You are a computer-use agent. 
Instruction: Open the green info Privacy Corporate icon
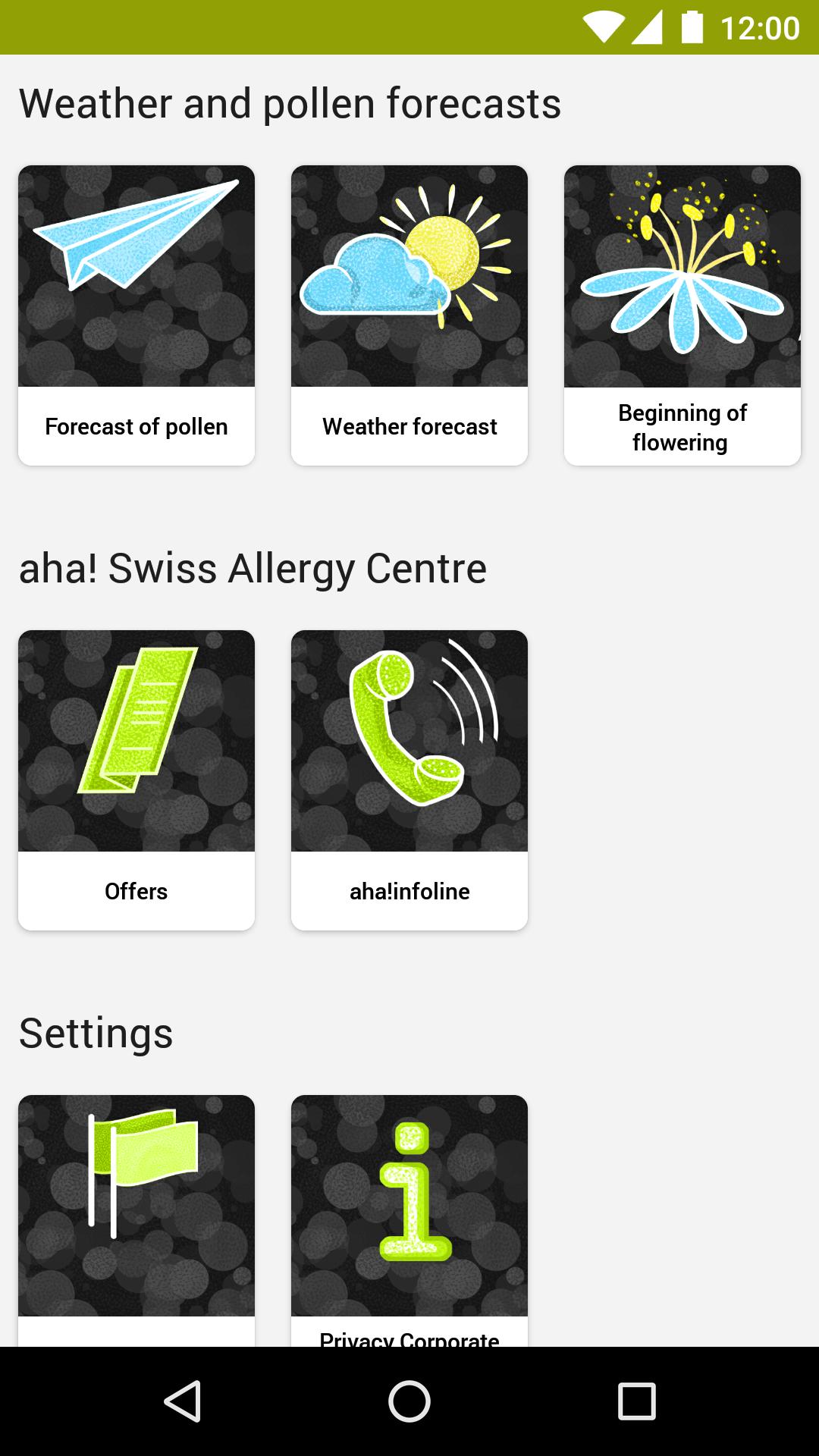point(409,1206)
